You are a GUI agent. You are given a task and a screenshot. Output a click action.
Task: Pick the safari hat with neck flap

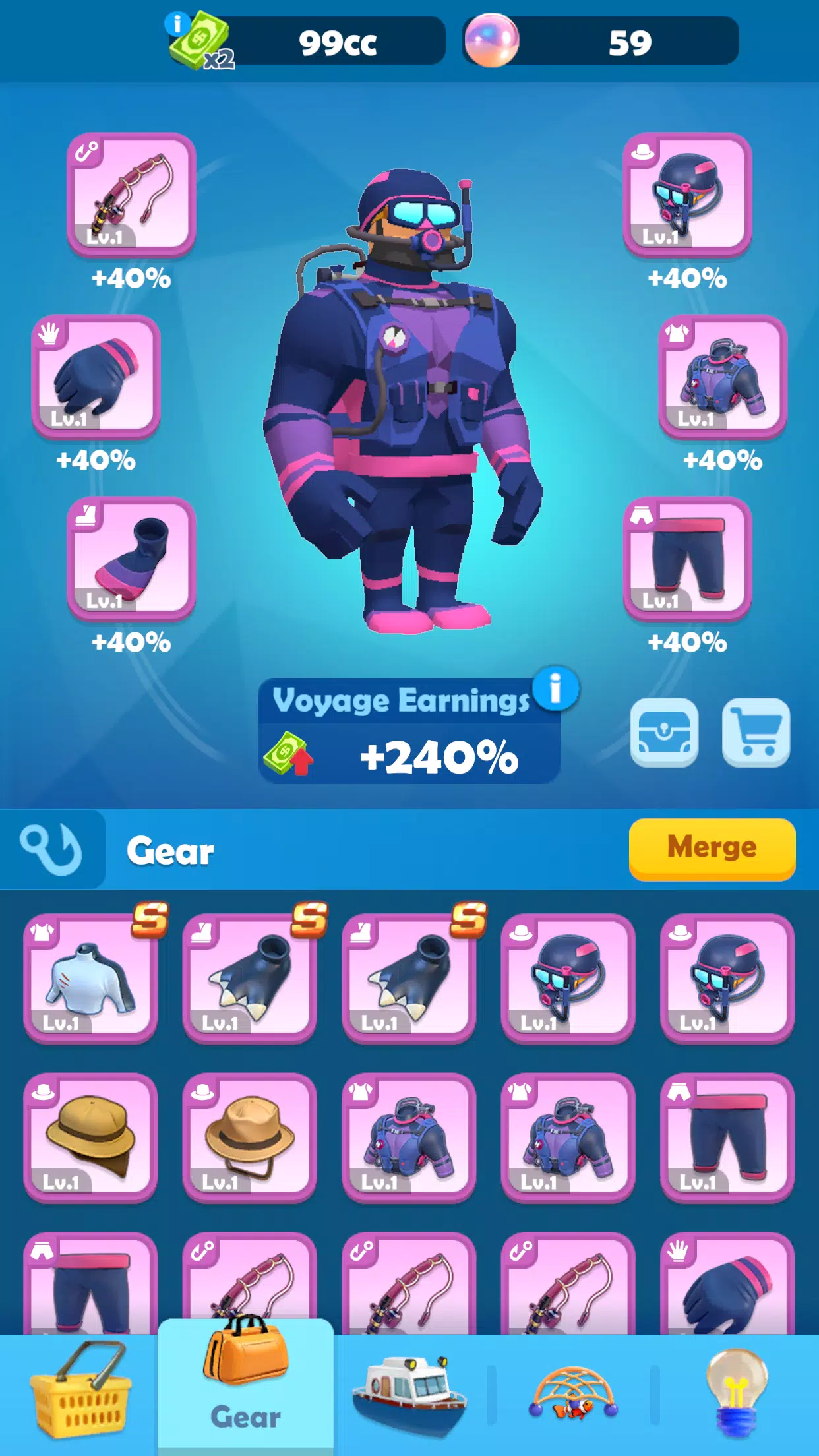(90, 1137)
